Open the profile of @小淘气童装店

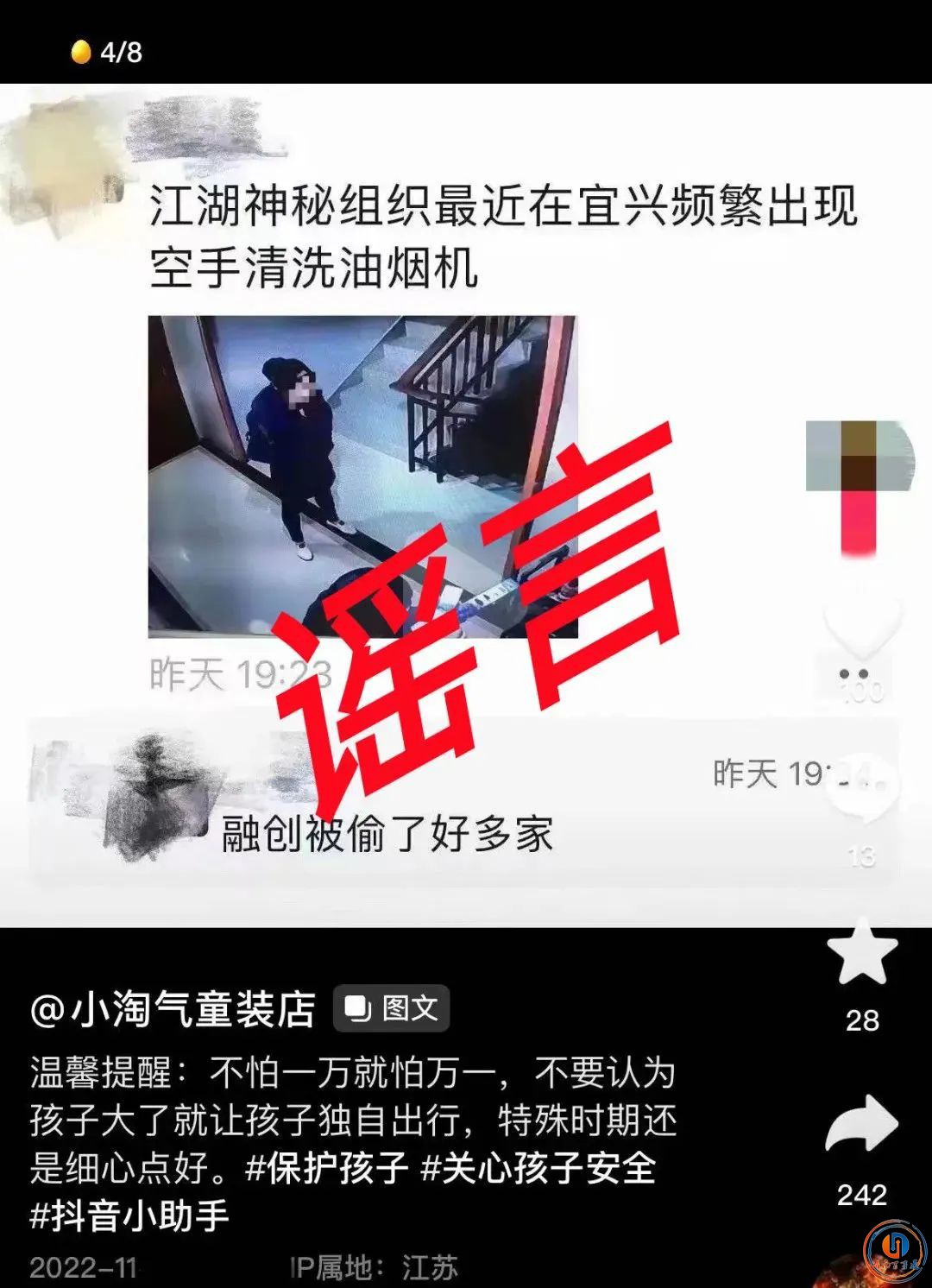point(173,1009)
